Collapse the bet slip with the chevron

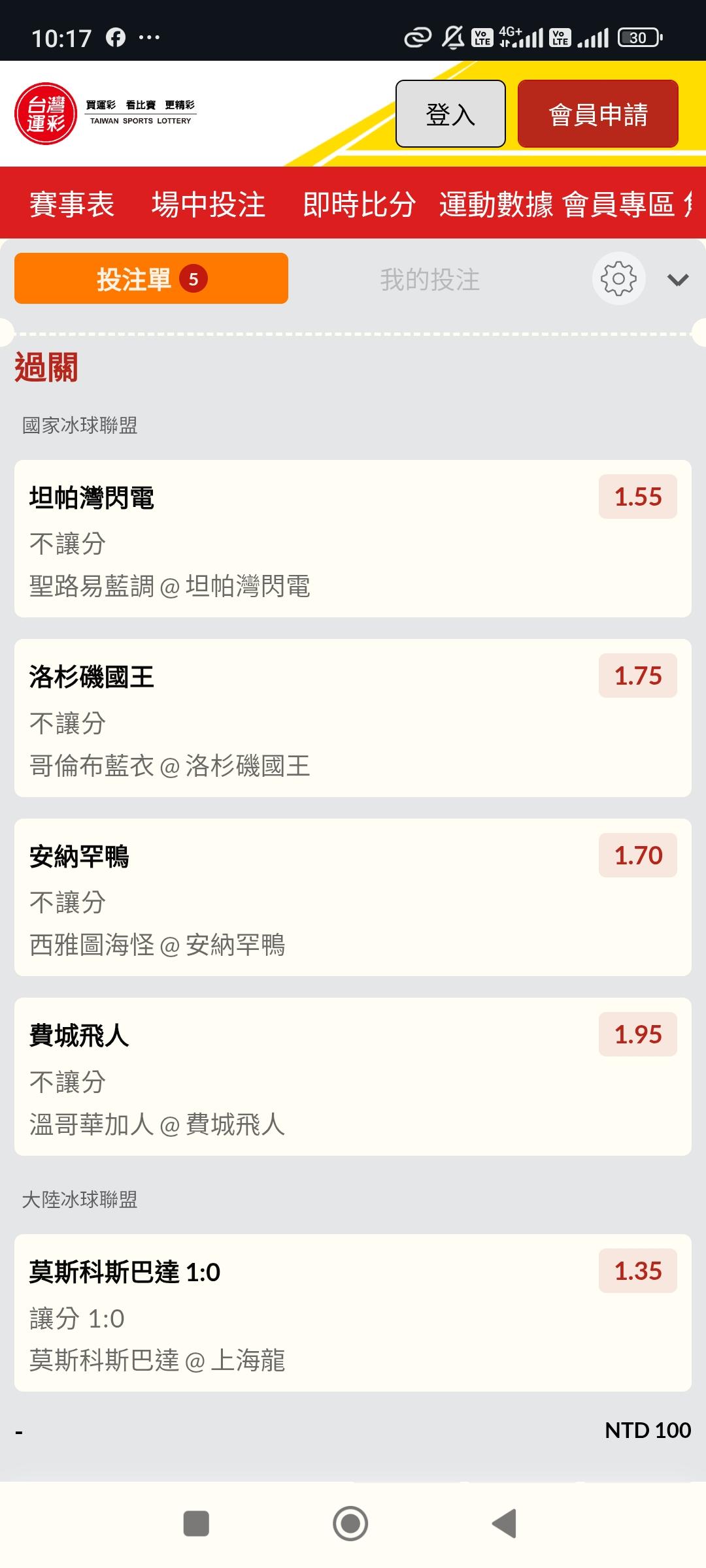click(x=677, y=280)
